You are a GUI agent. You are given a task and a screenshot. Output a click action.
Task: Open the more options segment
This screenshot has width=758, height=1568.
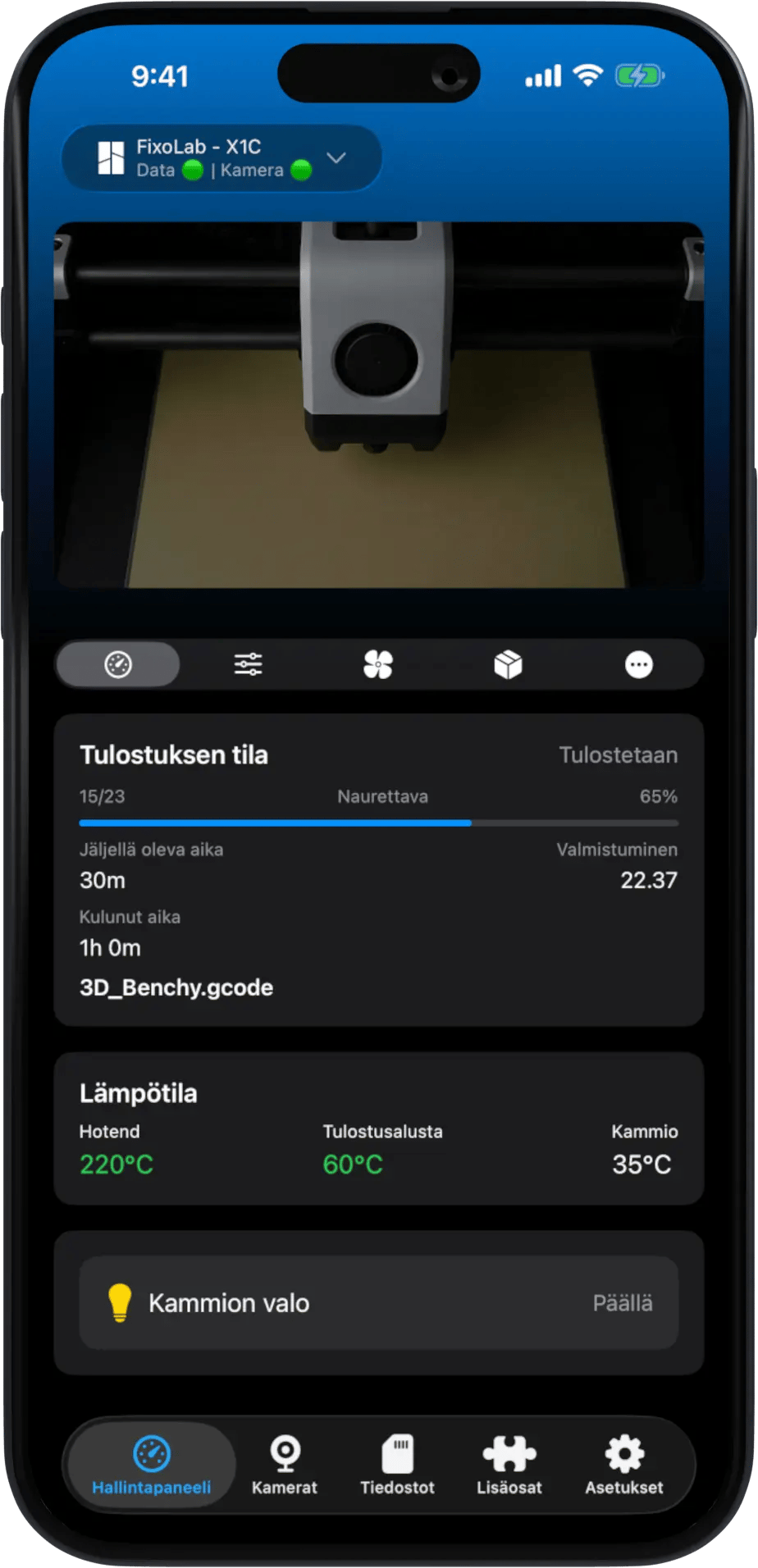tap(639, 664)
